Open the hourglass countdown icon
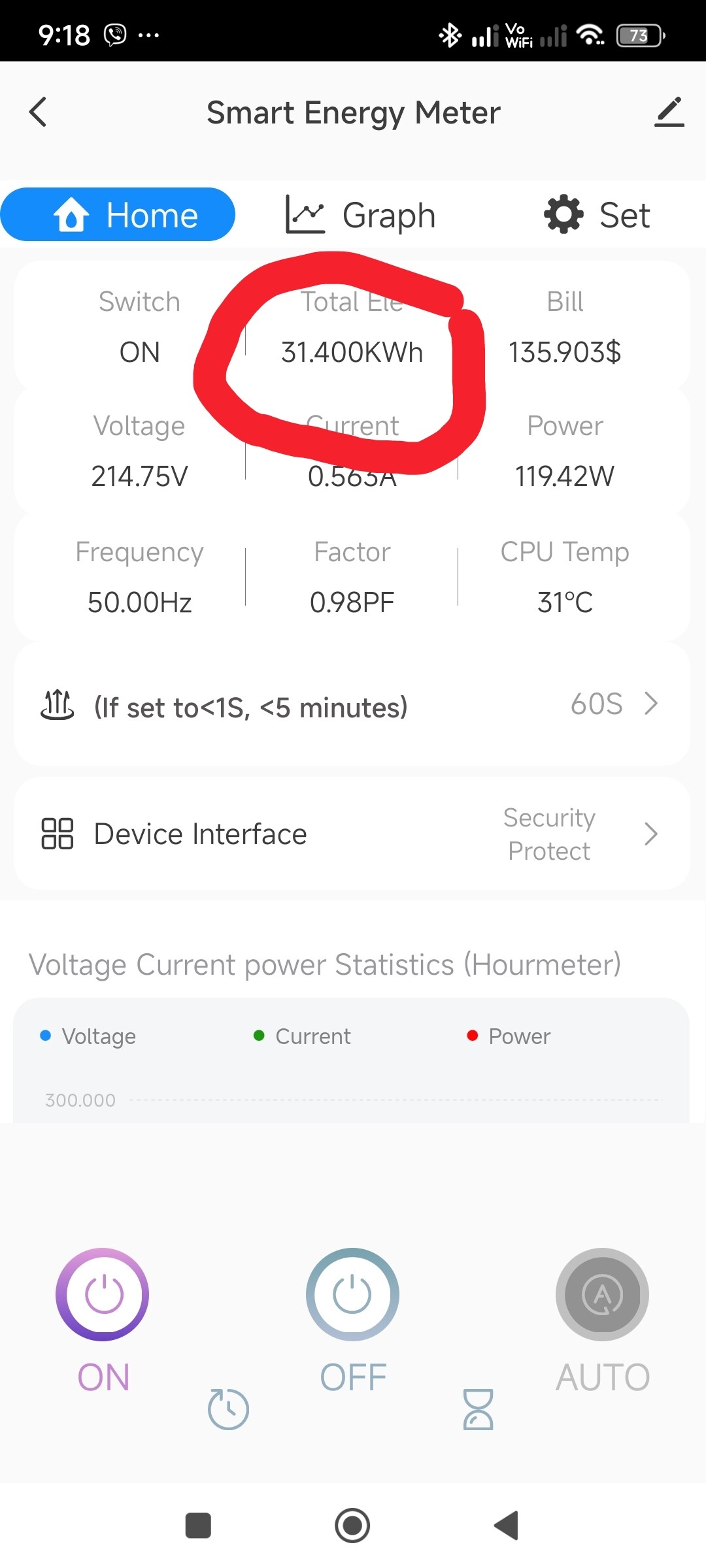The image size is (706, 1568). pyautogui.click(x=478, y=1409)
